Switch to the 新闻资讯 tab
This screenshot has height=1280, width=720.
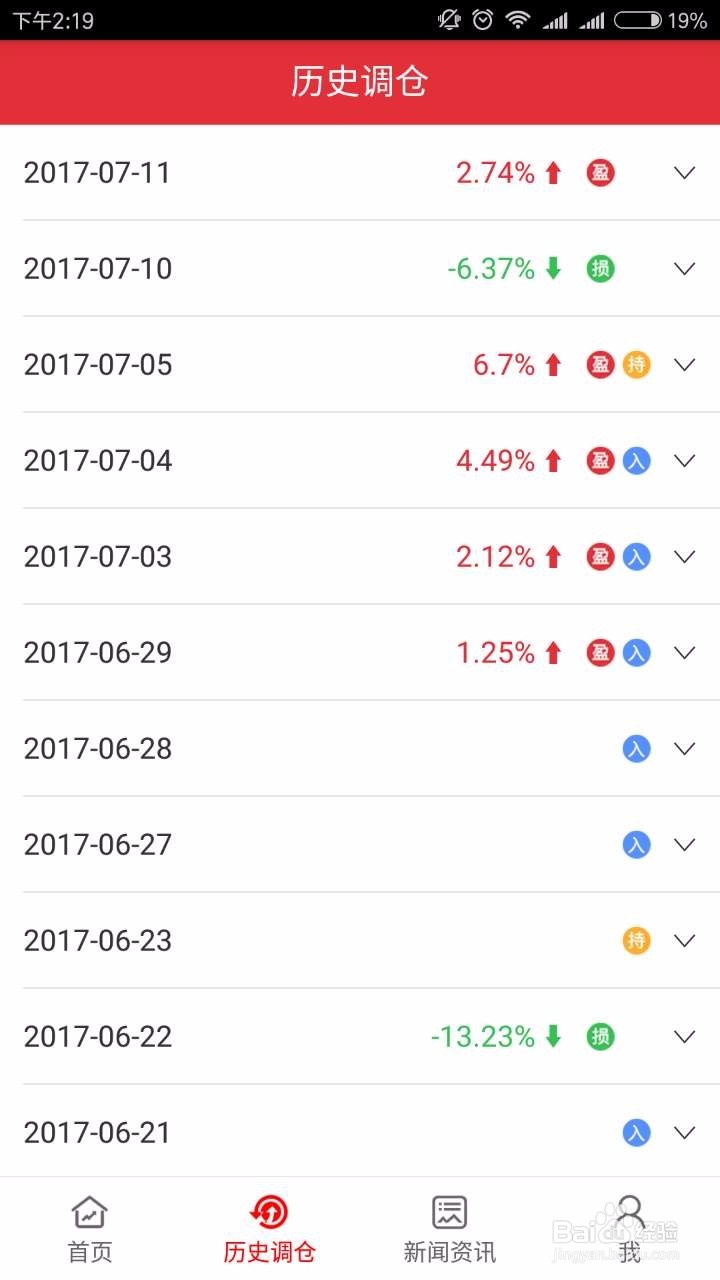tap(450, 1229)
